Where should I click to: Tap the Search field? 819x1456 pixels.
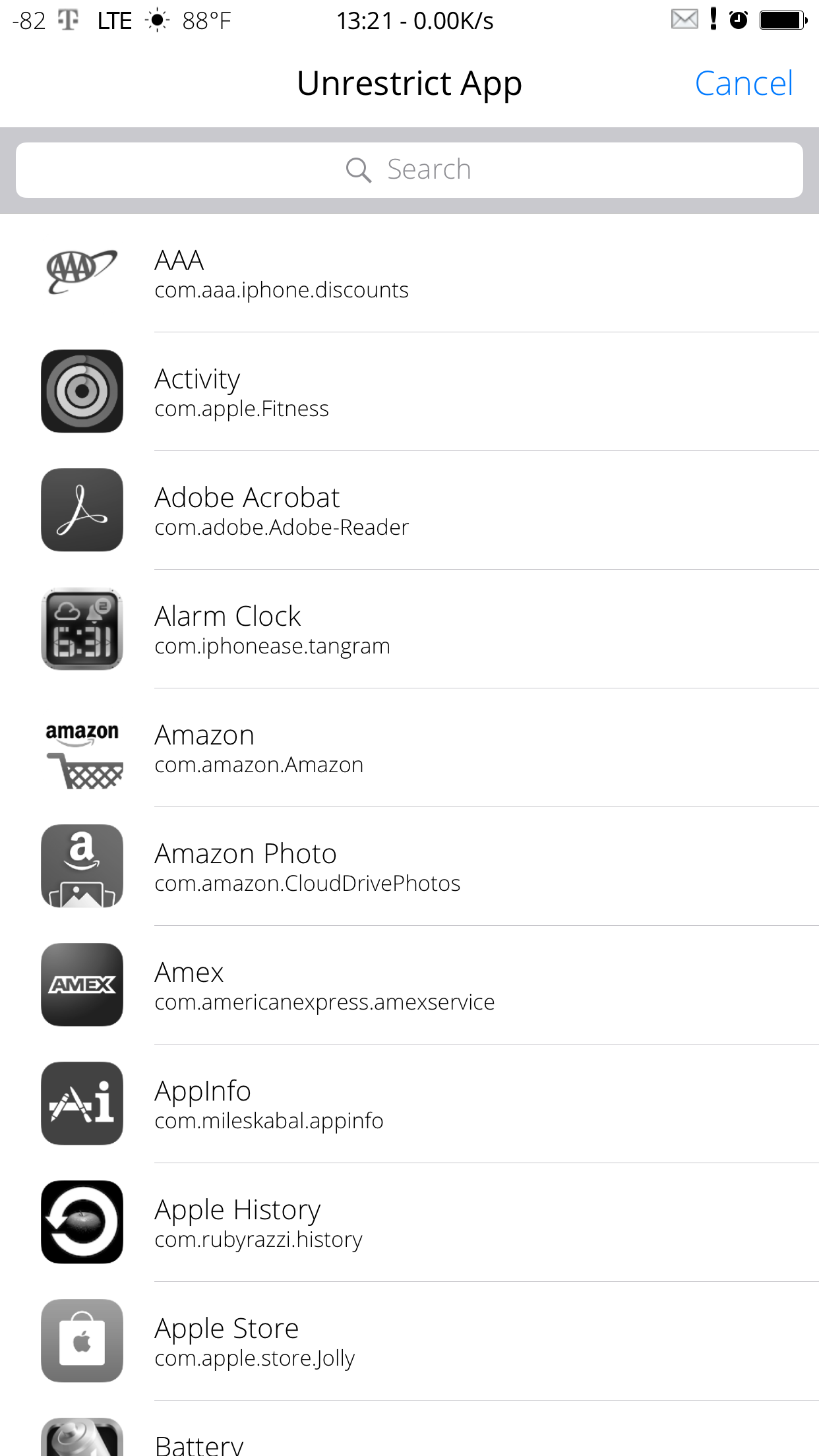(409, 170)
